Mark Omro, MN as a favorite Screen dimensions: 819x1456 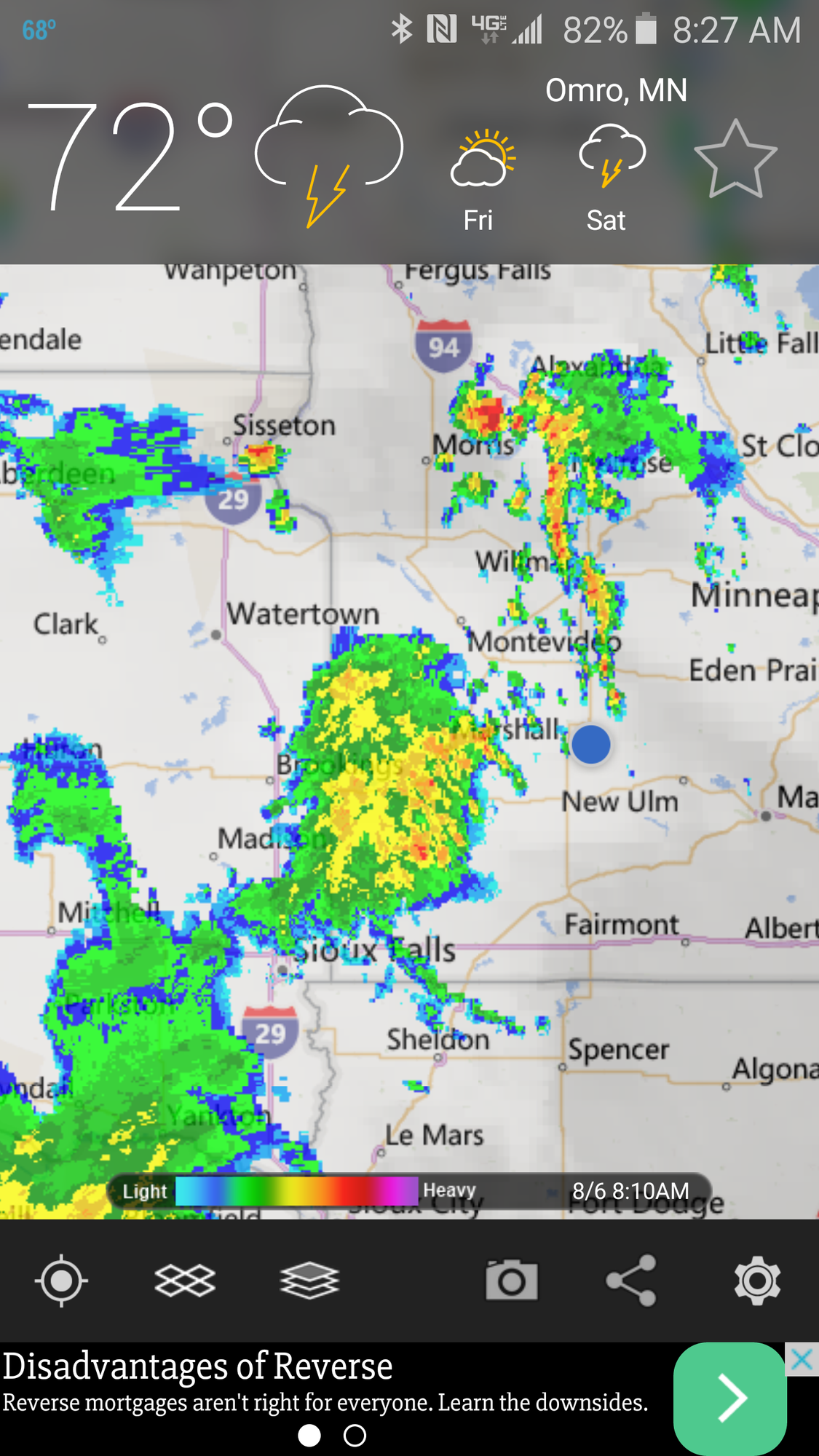735,159
